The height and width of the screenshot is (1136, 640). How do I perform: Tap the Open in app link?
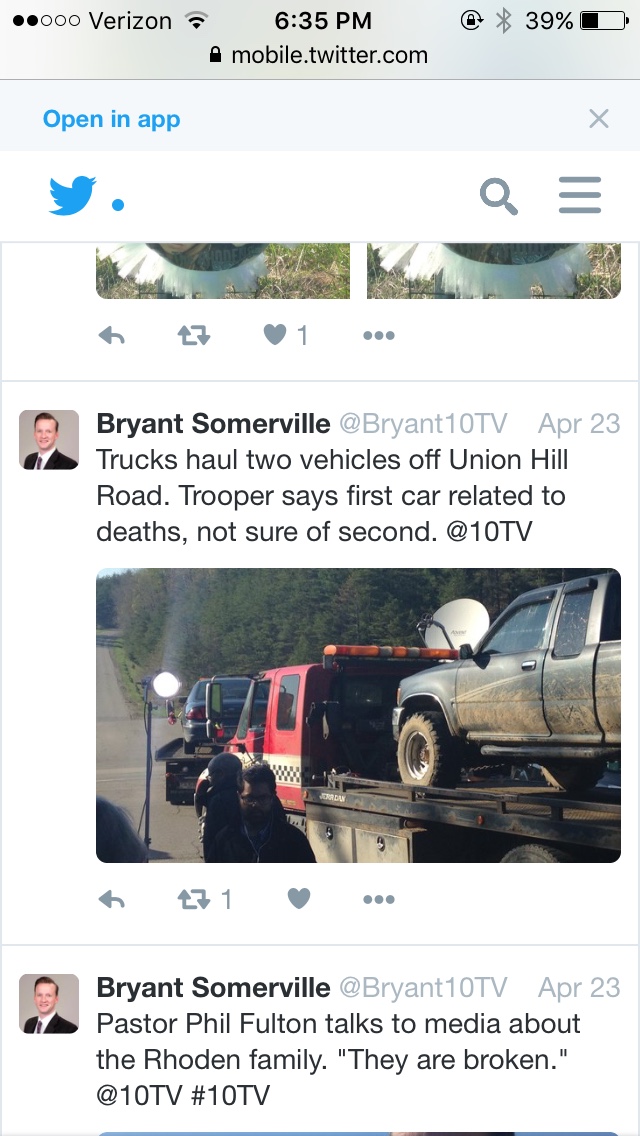[110, 119]
